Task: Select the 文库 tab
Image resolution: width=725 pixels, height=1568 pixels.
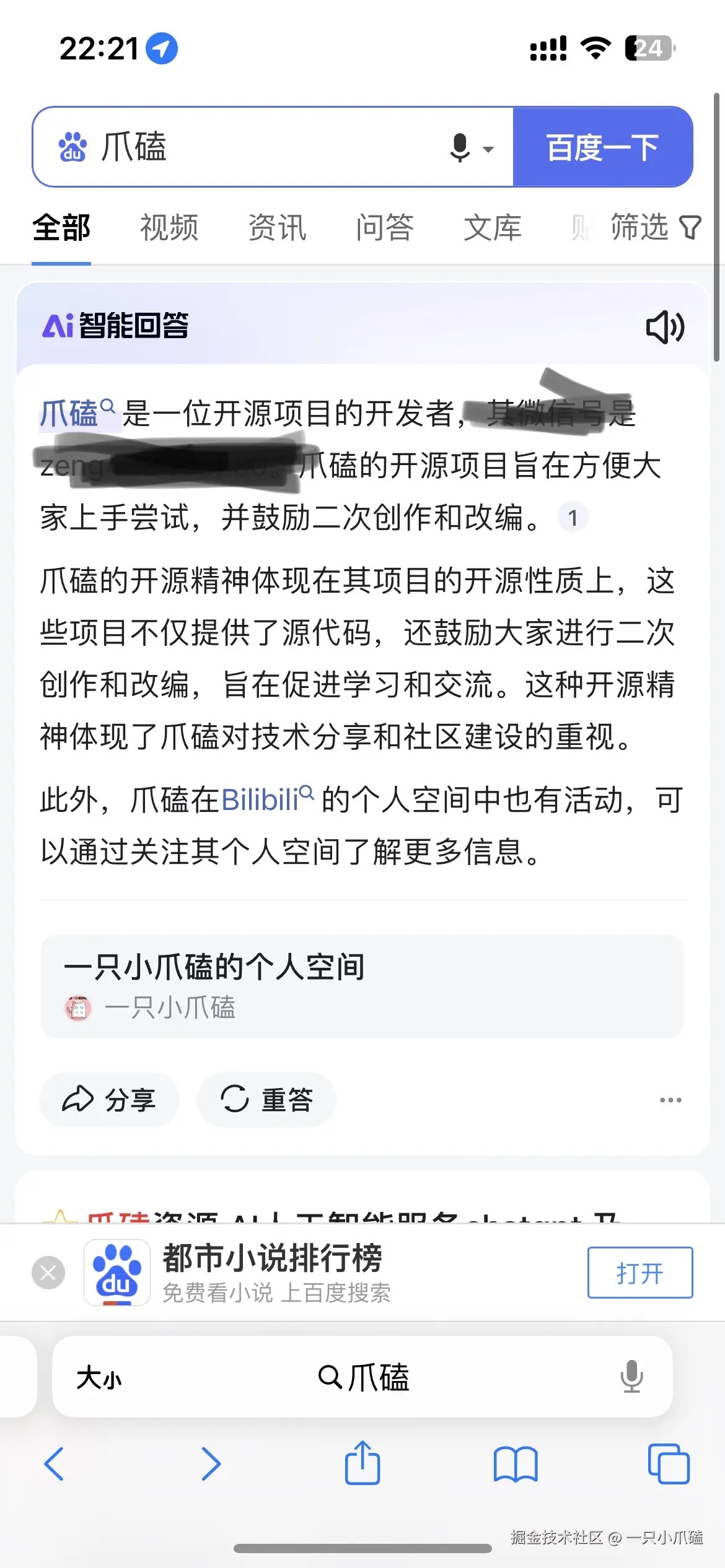Action: click(493, 229)
